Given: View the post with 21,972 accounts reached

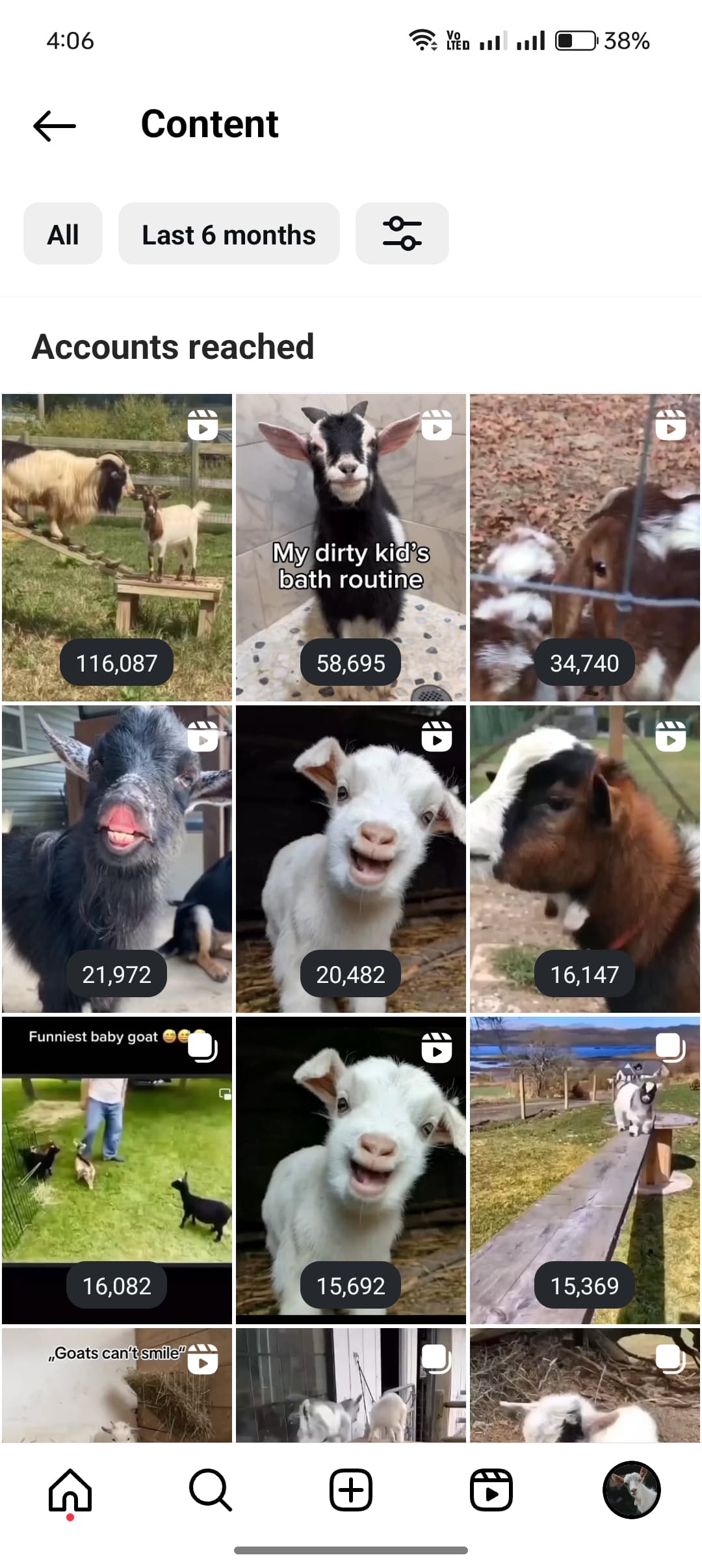Looking at the screenshot, I should point(117,858).
